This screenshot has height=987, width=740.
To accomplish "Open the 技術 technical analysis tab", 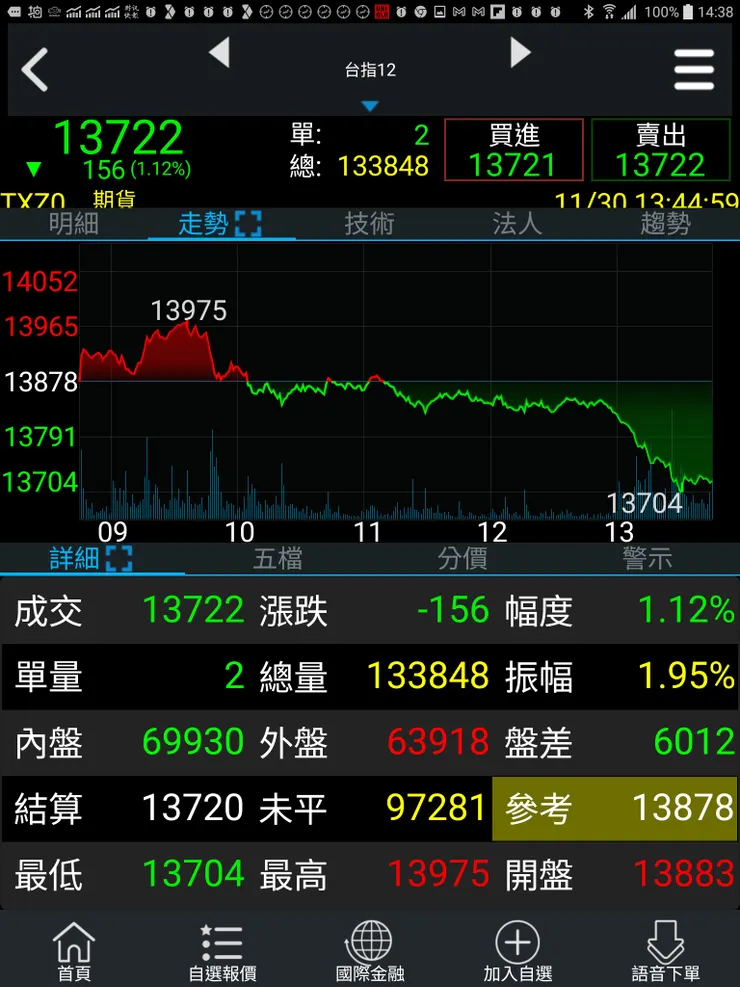I will point(369,223).
